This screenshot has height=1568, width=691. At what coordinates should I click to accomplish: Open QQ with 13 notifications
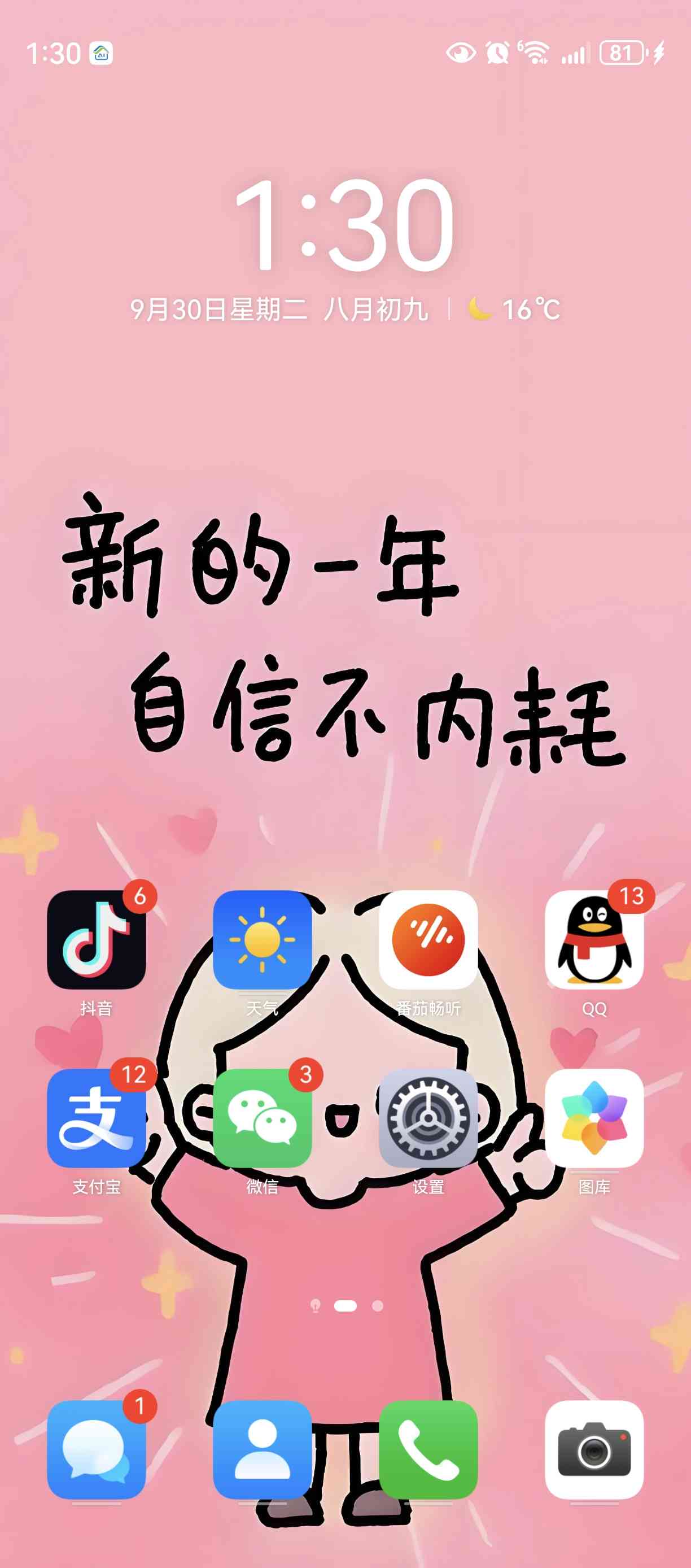[x=594, y=939]
